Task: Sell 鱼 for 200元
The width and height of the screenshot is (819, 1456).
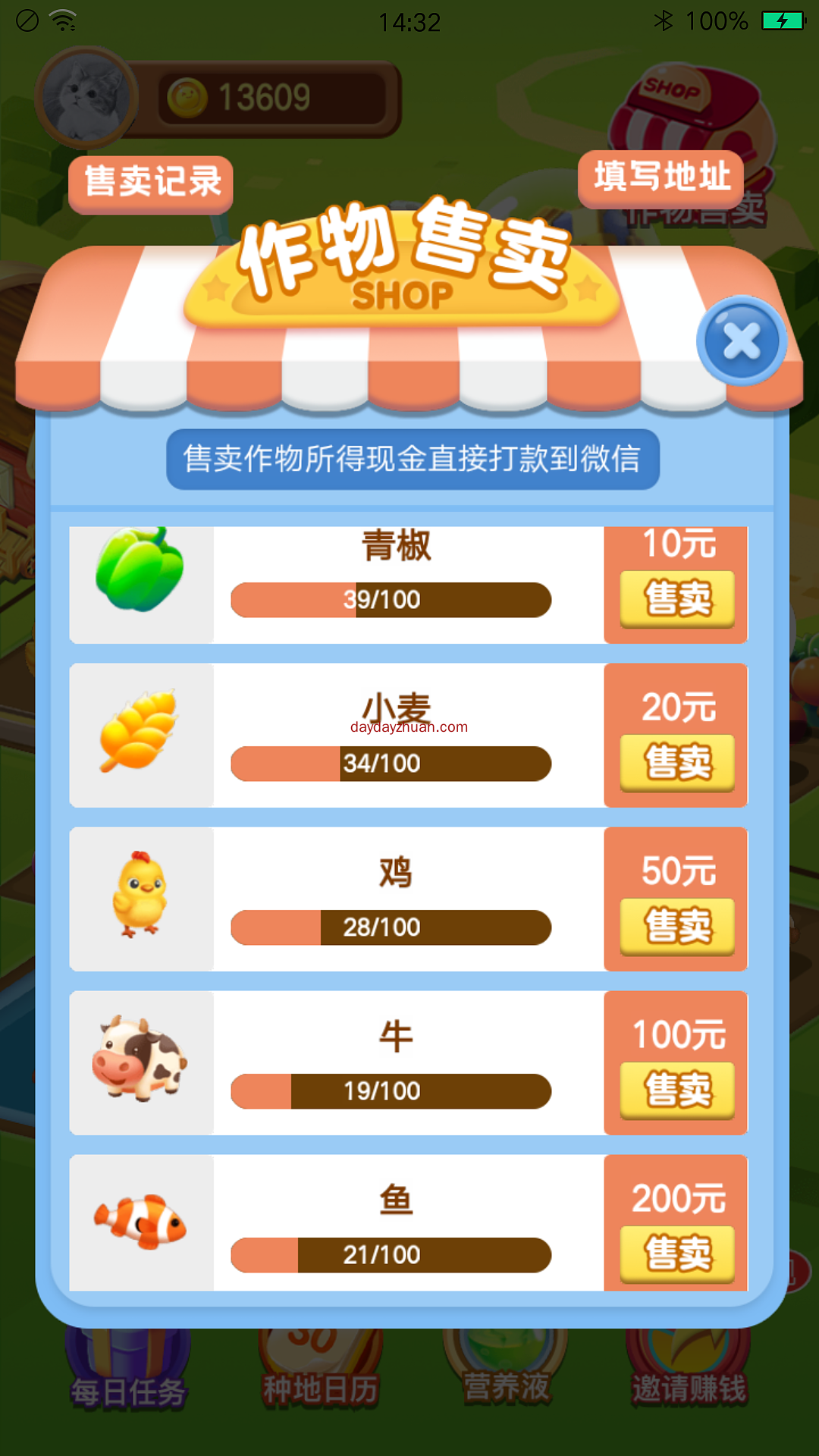Action: 677,1254
